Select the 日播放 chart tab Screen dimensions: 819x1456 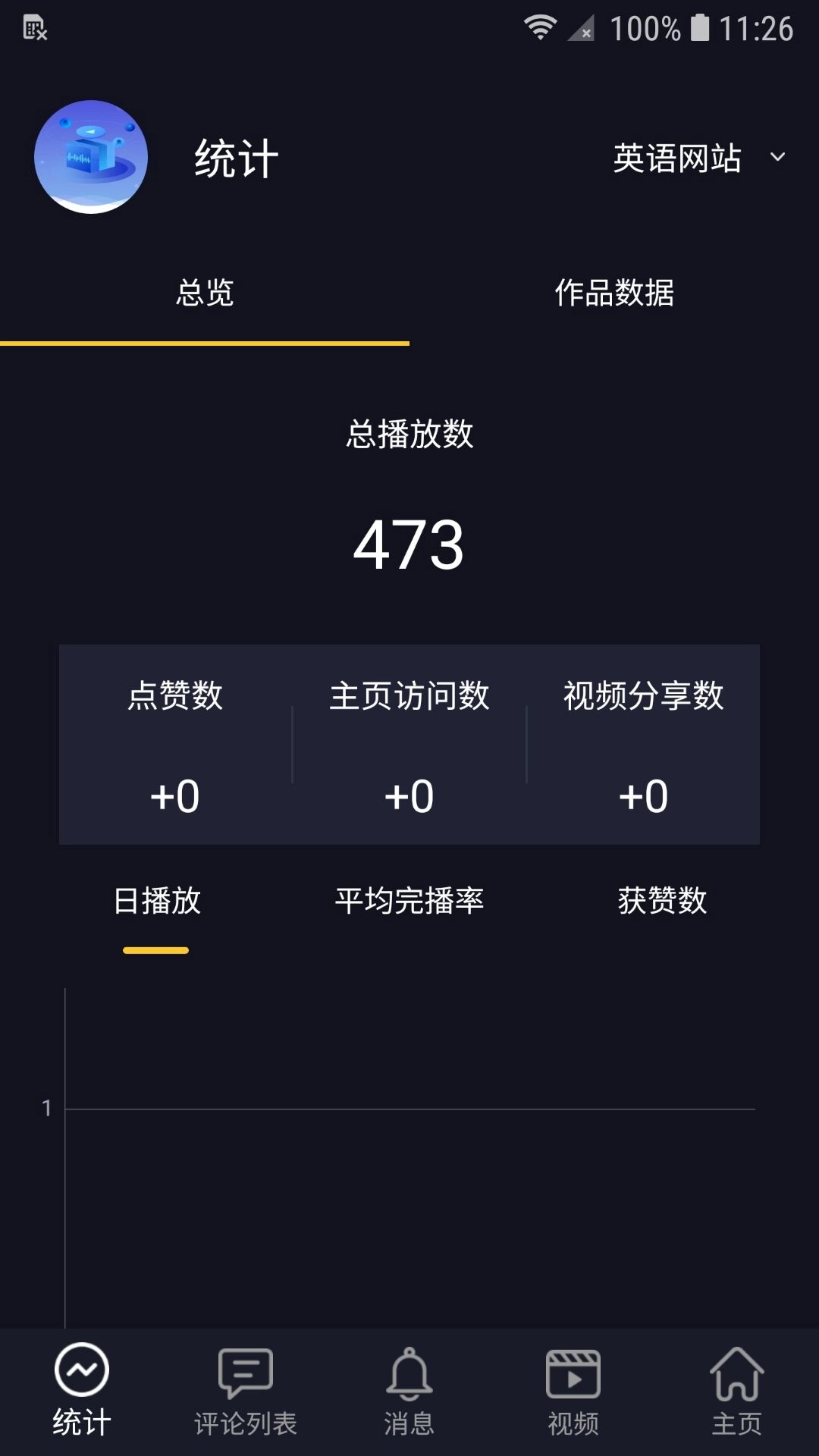(156, 901)
